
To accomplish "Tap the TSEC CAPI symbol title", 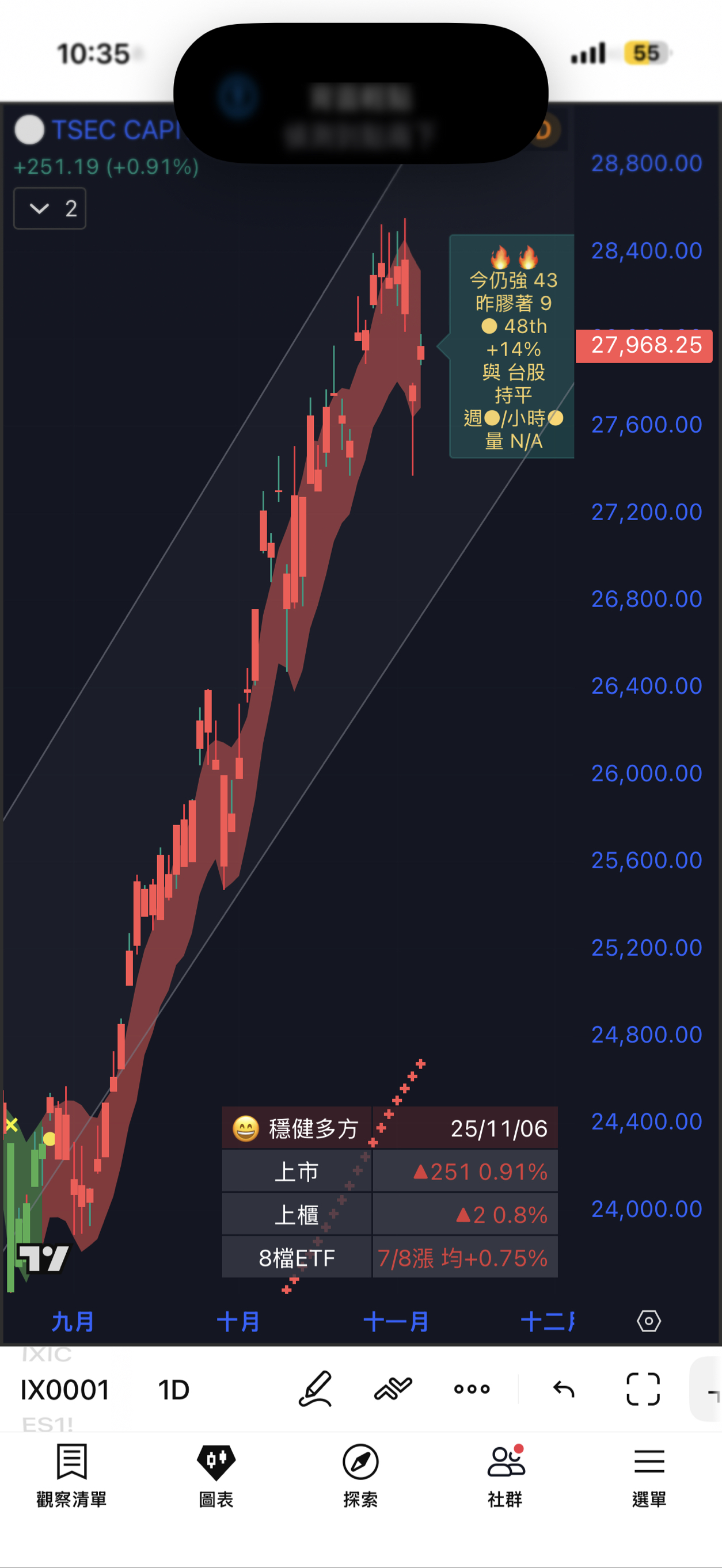I will [x=115, y=129].
